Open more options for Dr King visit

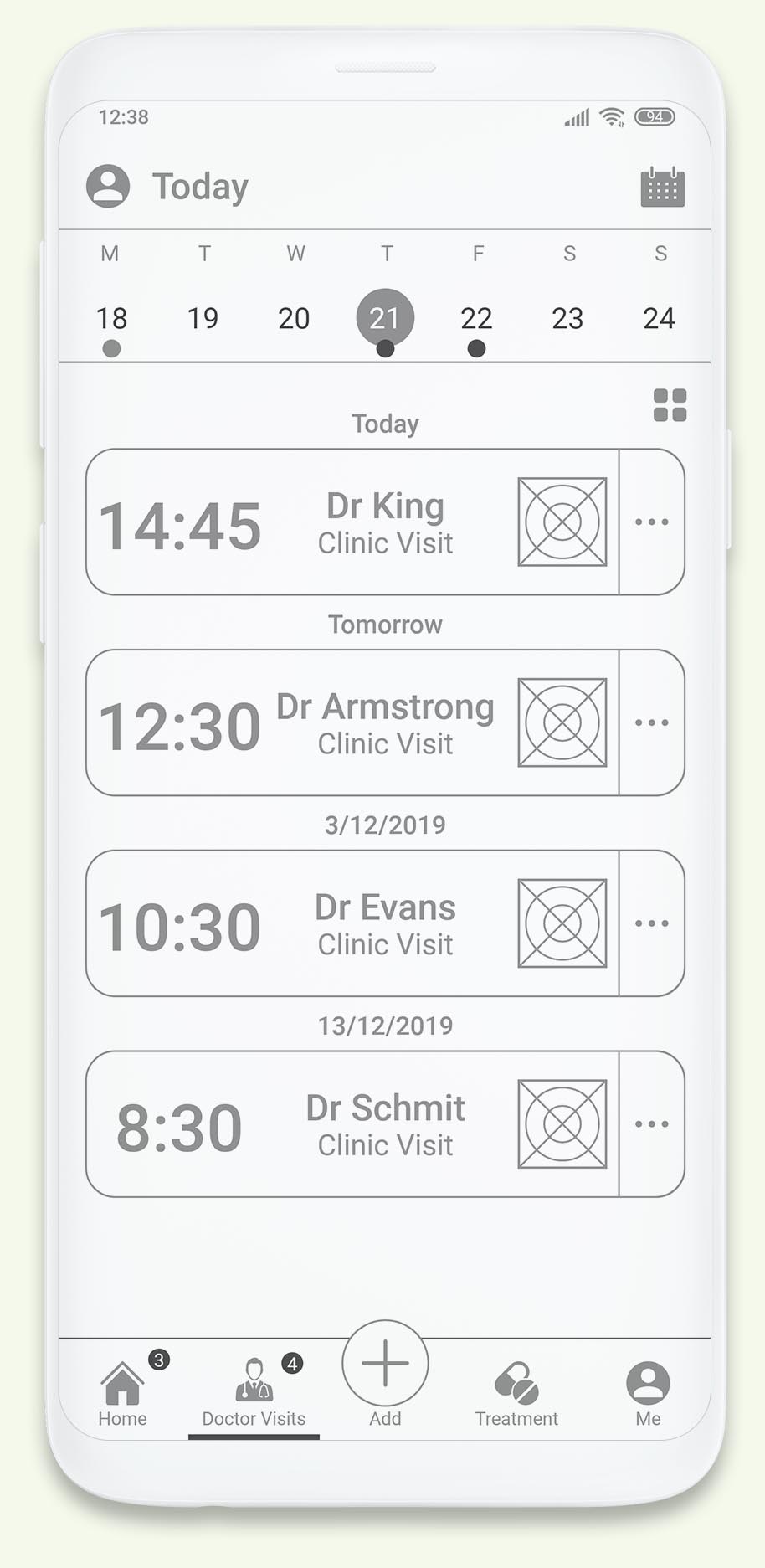[x=651, y=522]
